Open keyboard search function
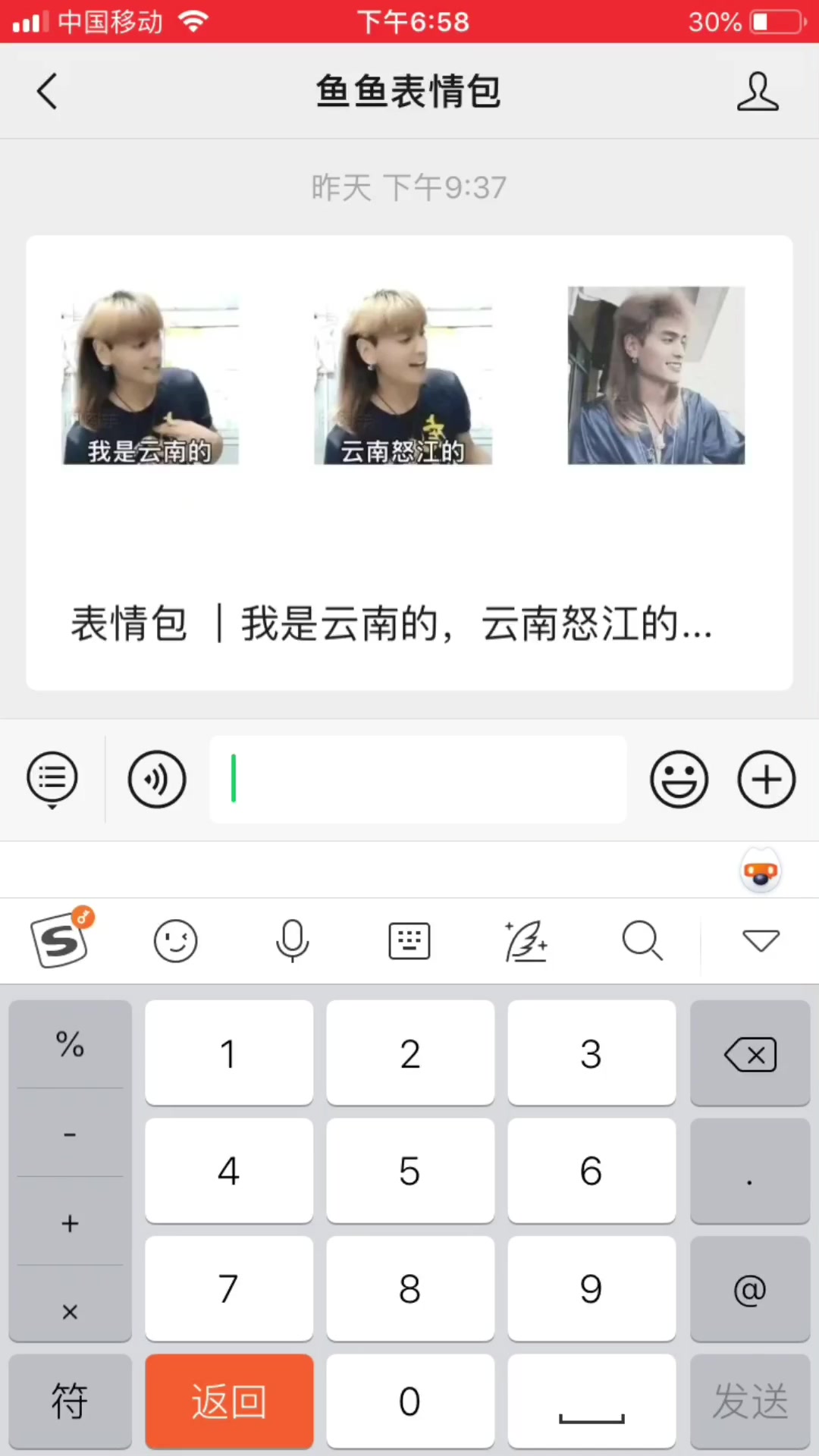This screenshot has height=1456, width=819. (642, 940)
